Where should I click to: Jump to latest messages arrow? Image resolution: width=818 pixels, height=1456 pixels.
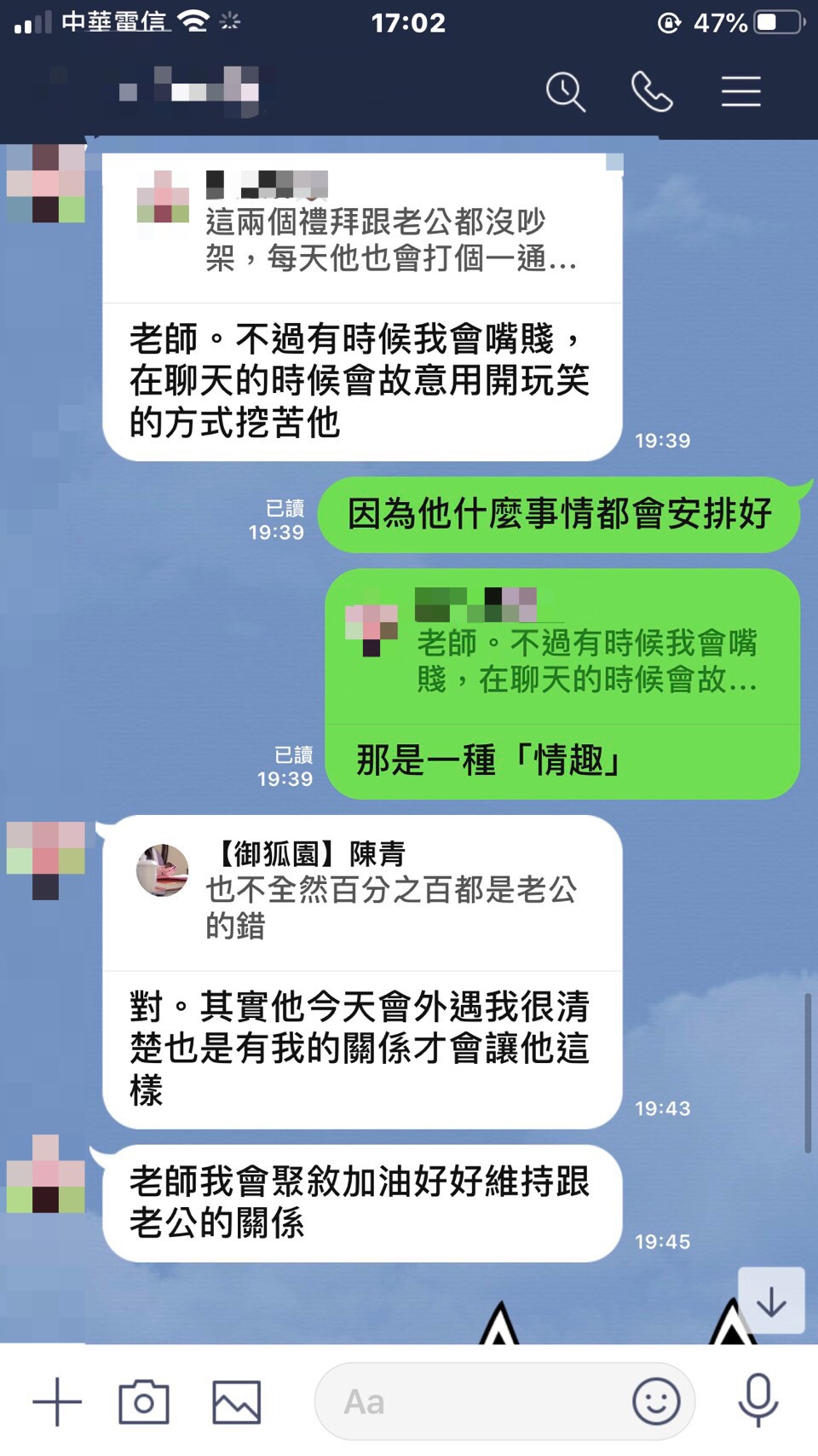pos(771,1301)
